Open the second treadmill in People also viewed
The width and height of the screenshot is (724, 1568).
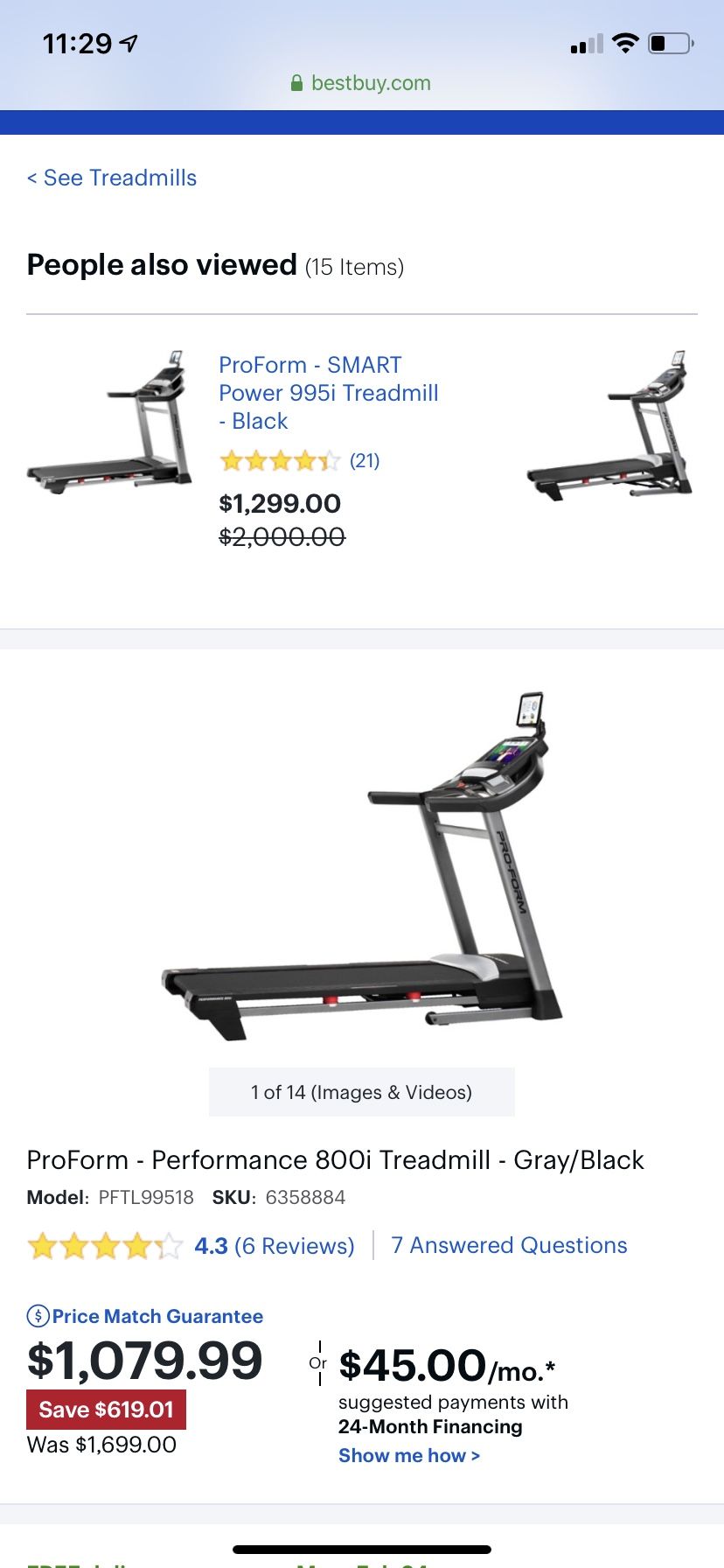[x=610, y=424]
